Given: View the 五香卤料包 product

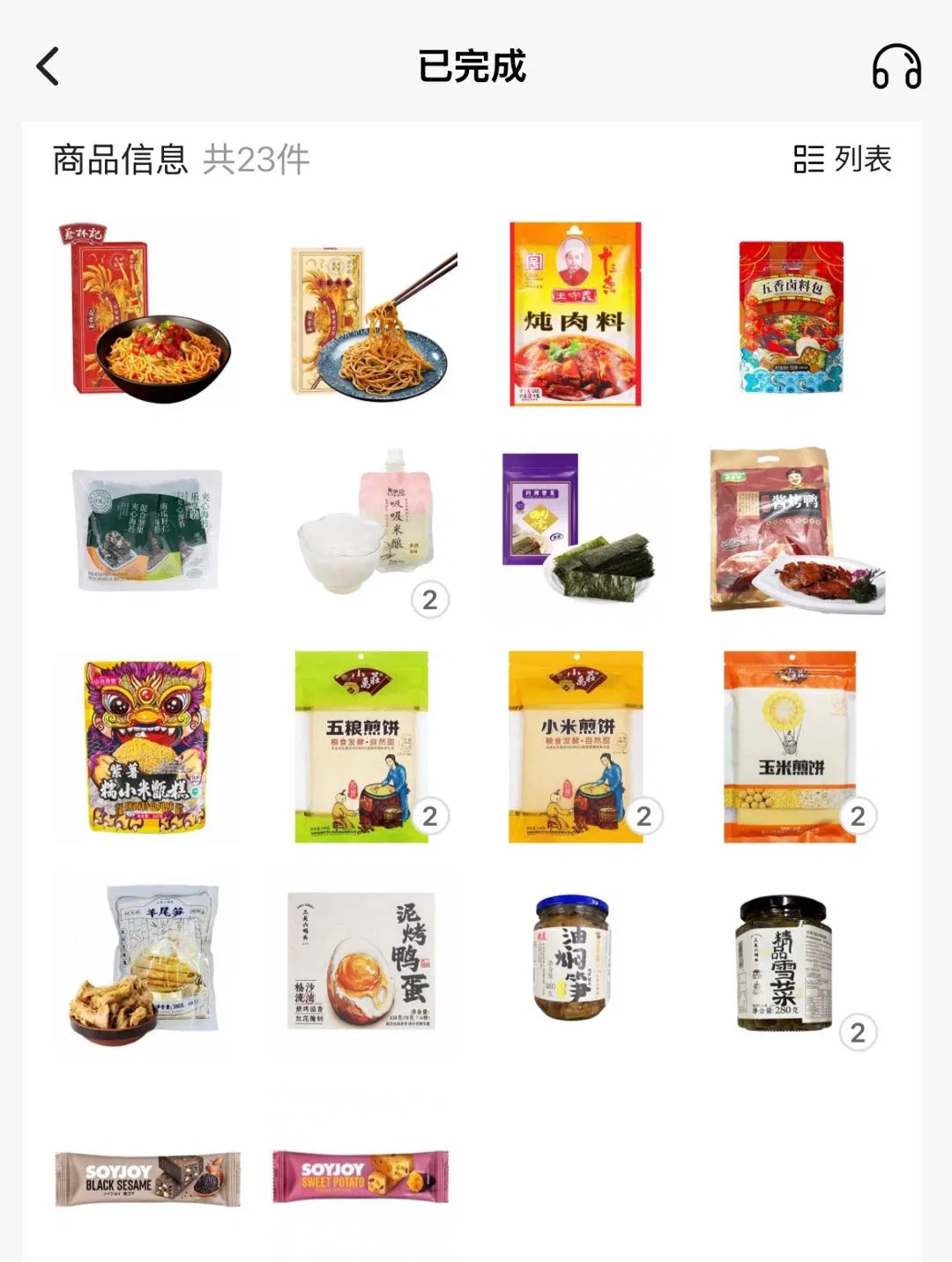Looking at the screenshot, I should pos(791,316).
